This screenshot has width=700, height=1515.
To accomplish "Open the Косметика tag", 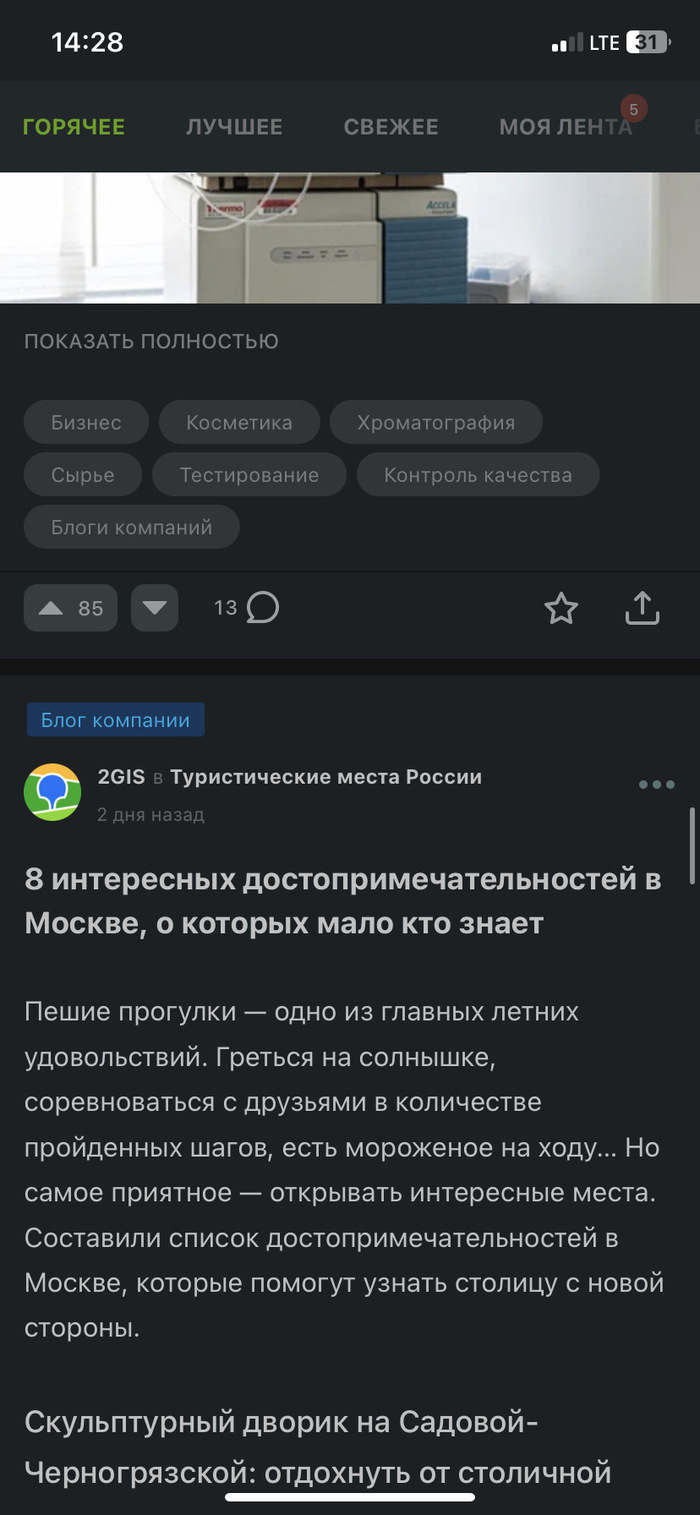I will coord(239,422).
